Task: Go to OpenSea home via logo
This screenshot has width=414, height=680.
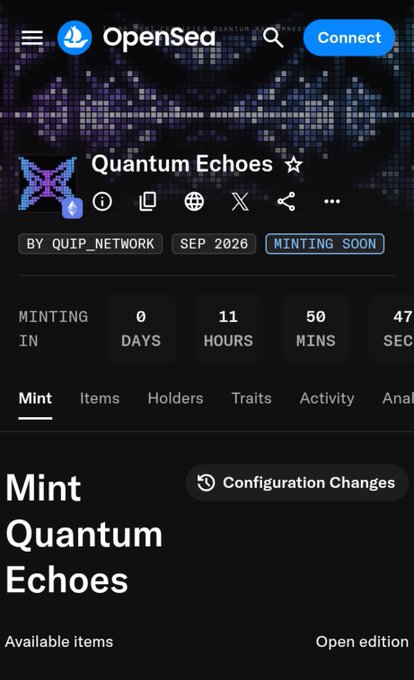Action: [137, 38]
